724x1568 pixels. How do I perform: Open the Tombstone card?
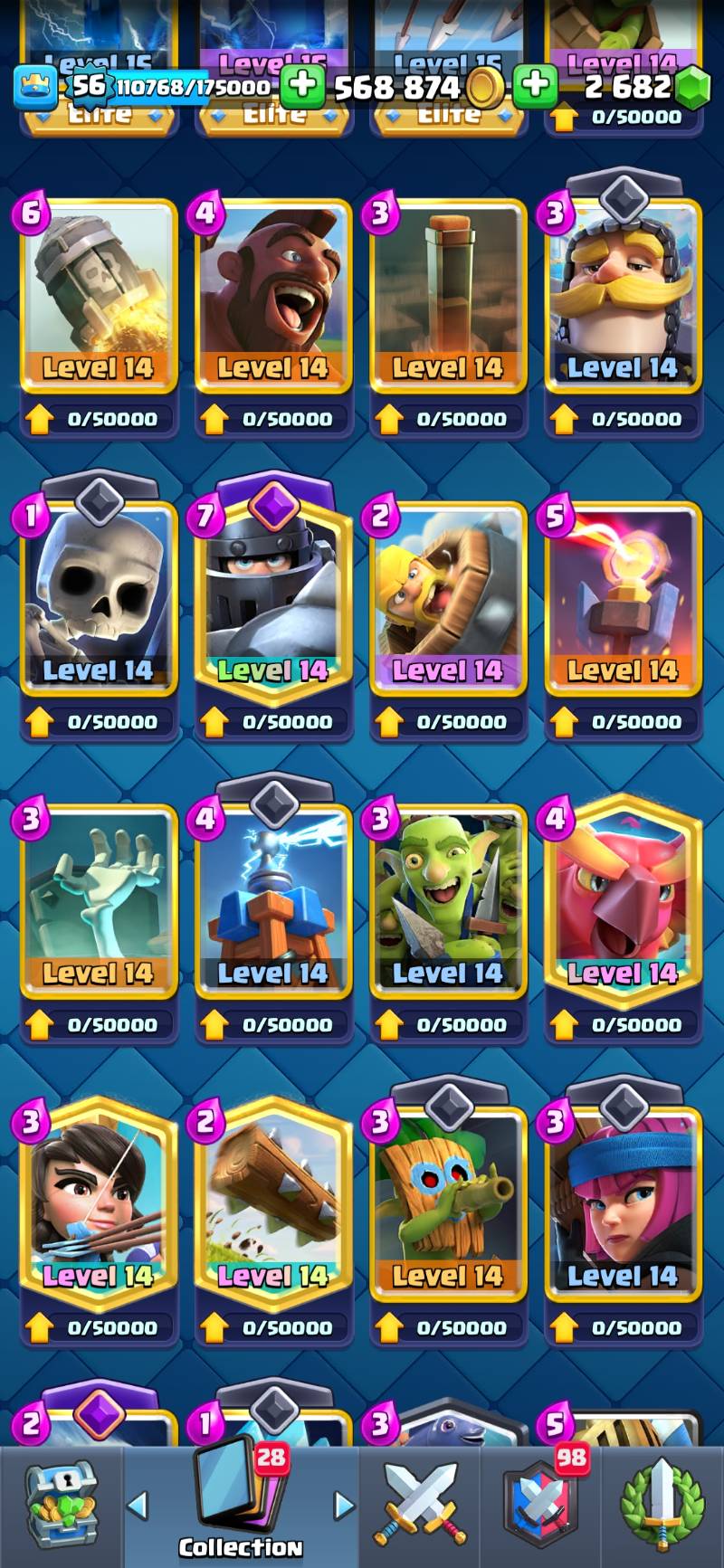(99, 900)
